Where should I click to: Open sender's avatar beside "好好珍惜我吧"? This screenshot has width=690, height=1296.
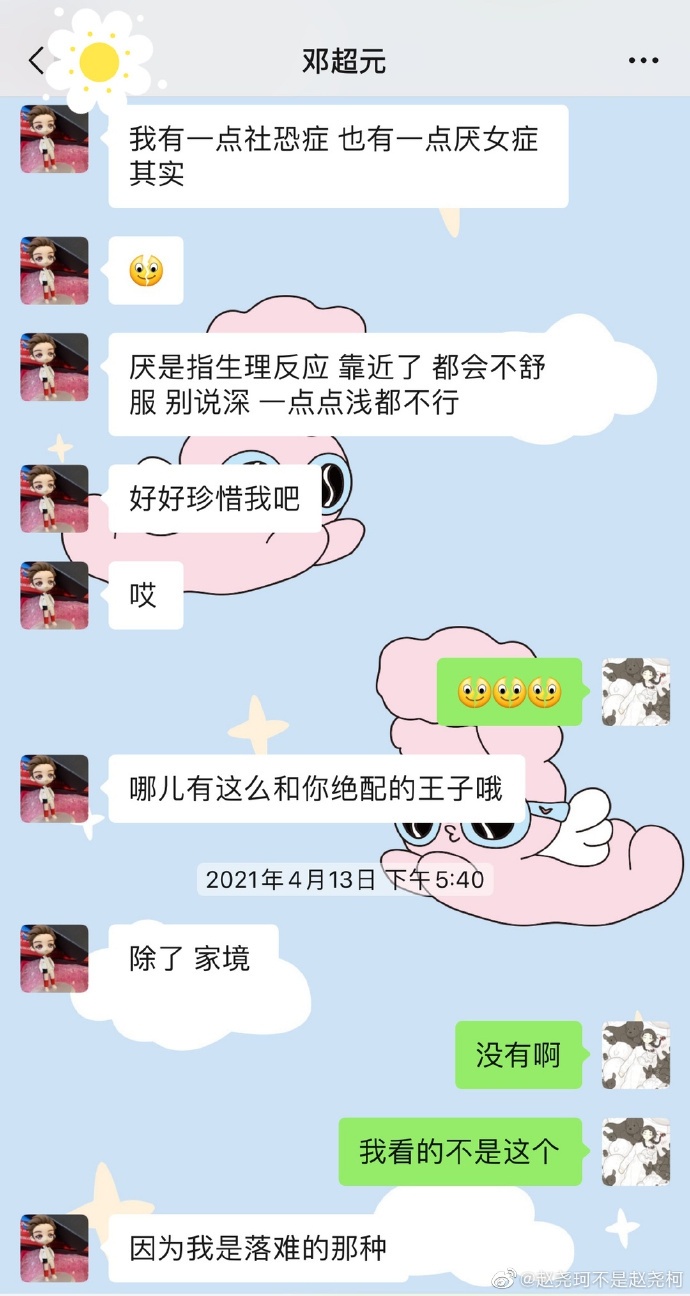54,499
